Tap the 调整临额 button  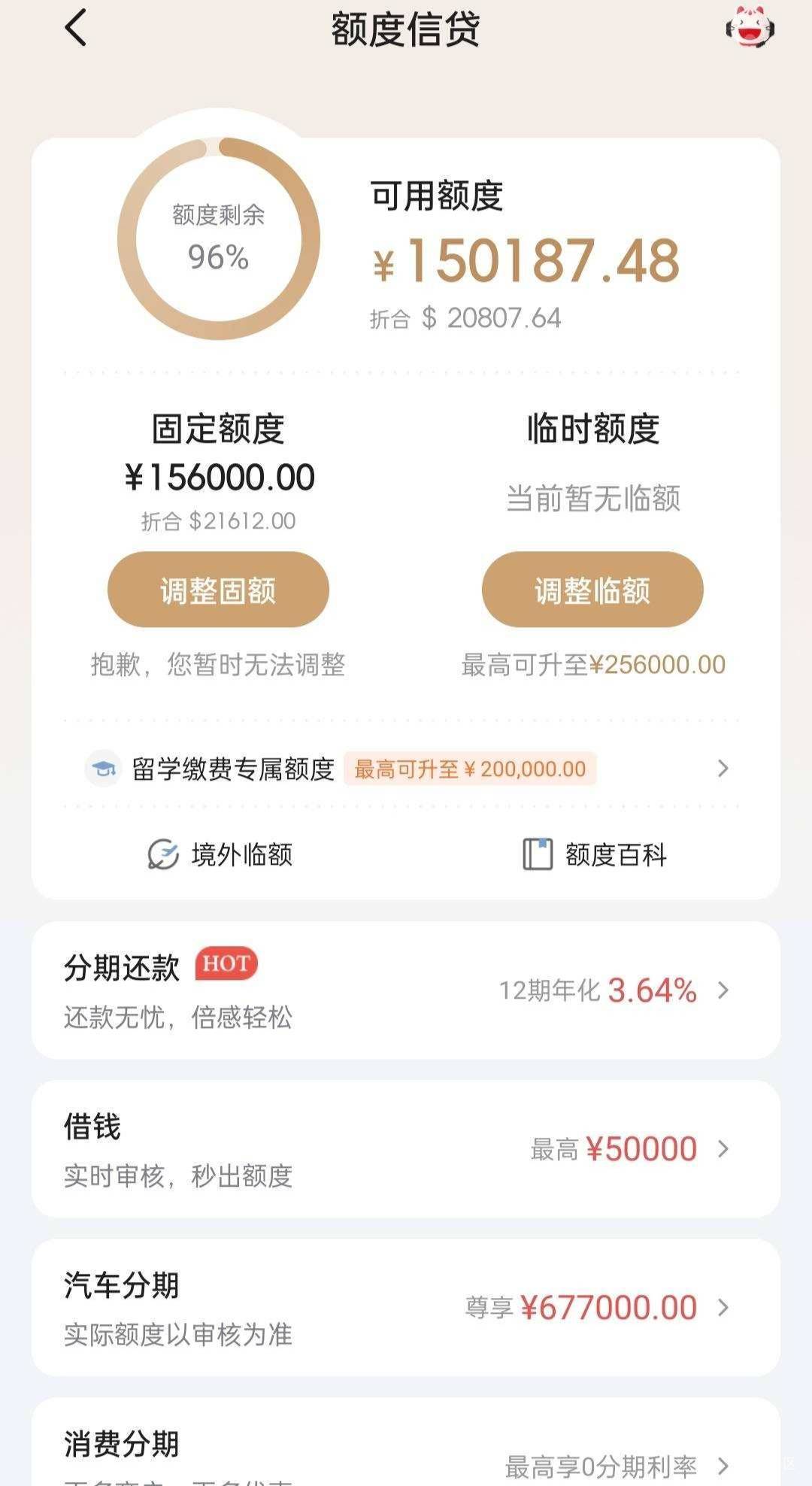[x=592, y=590]
